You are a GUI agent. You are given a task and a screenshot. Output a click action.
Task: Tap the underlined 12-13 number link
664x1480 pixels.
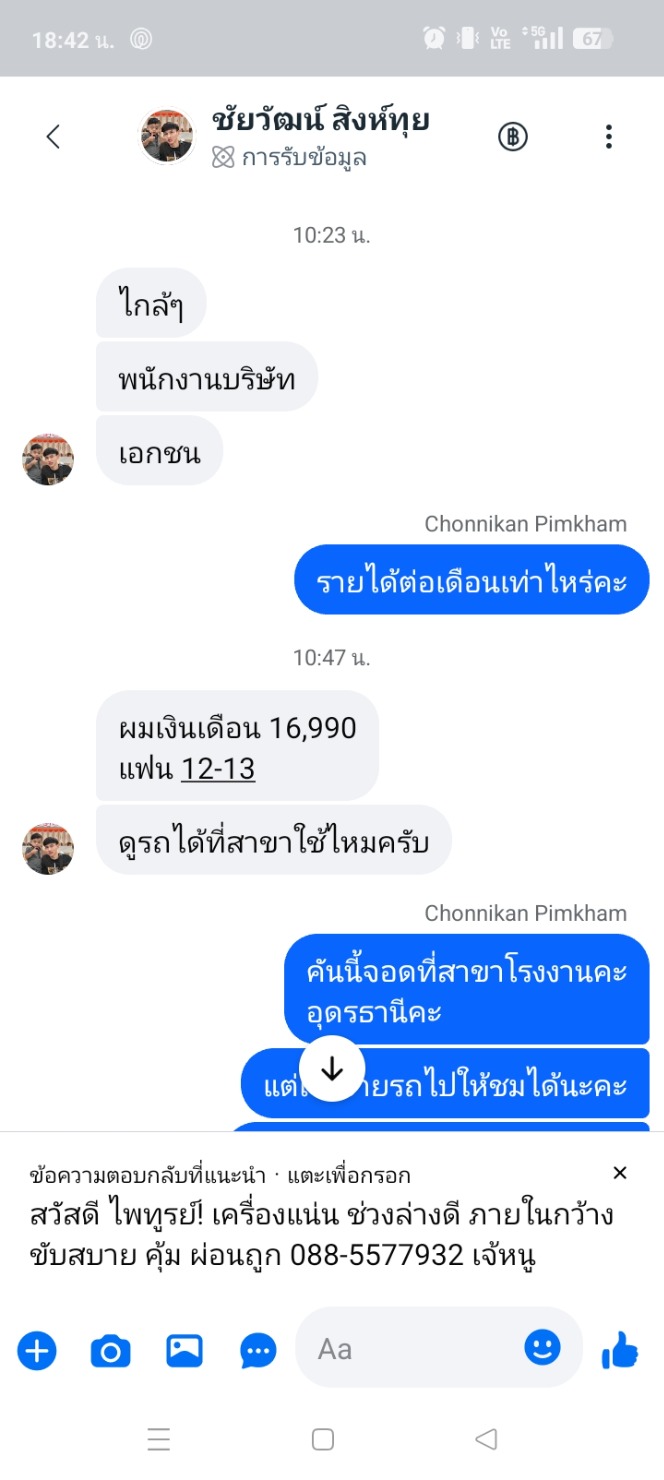click(x=218, y=769)
